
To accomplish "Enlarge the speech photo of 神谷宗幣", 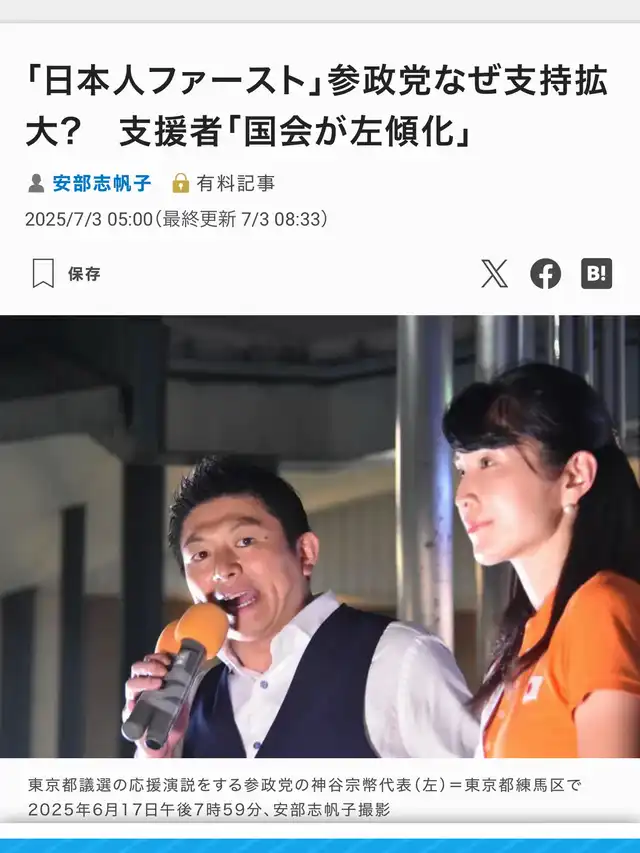I will click(x=320, y=536).
